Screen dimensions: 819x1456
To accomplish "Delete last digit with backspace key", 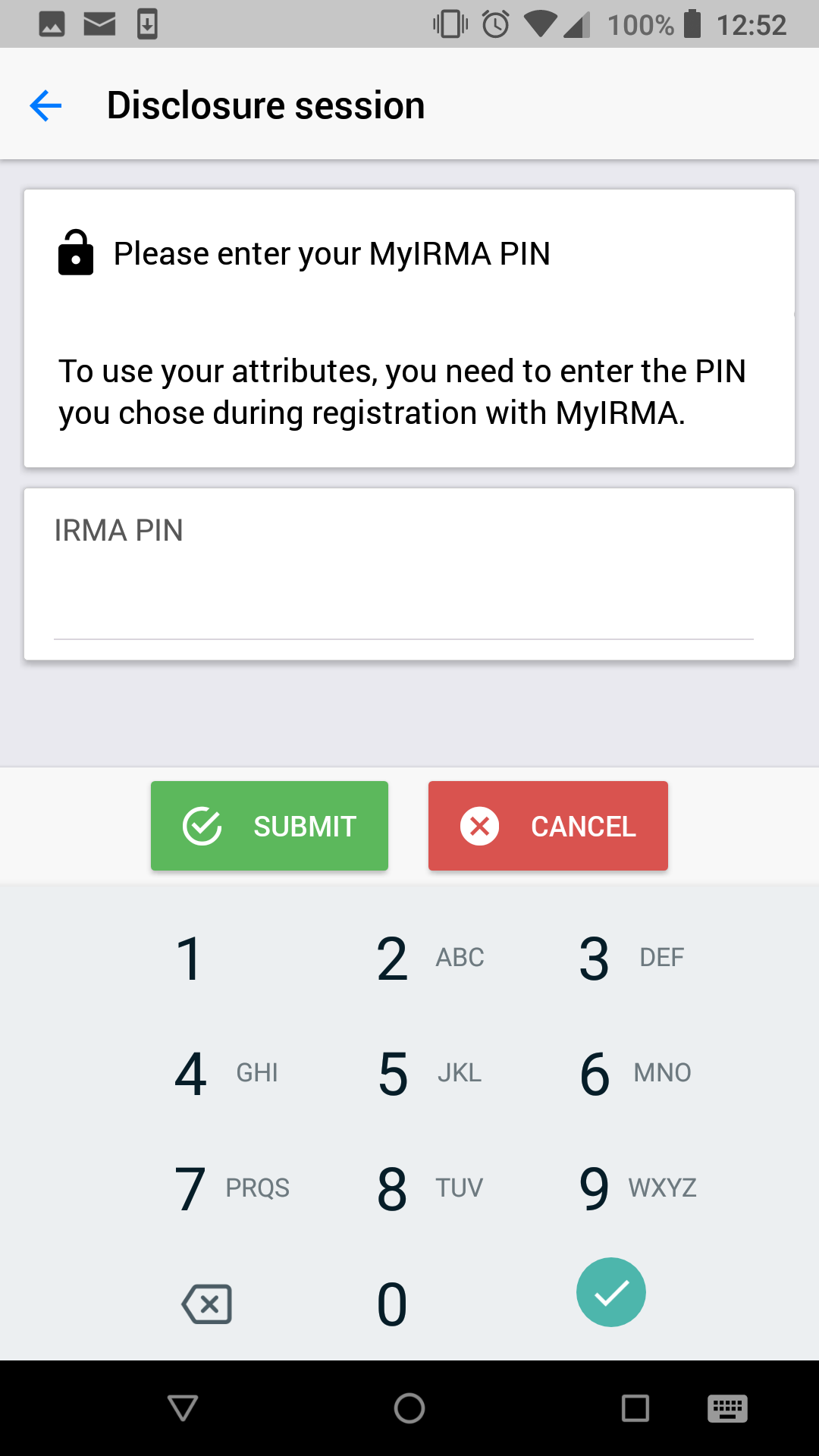I will tap(207, 1304).
